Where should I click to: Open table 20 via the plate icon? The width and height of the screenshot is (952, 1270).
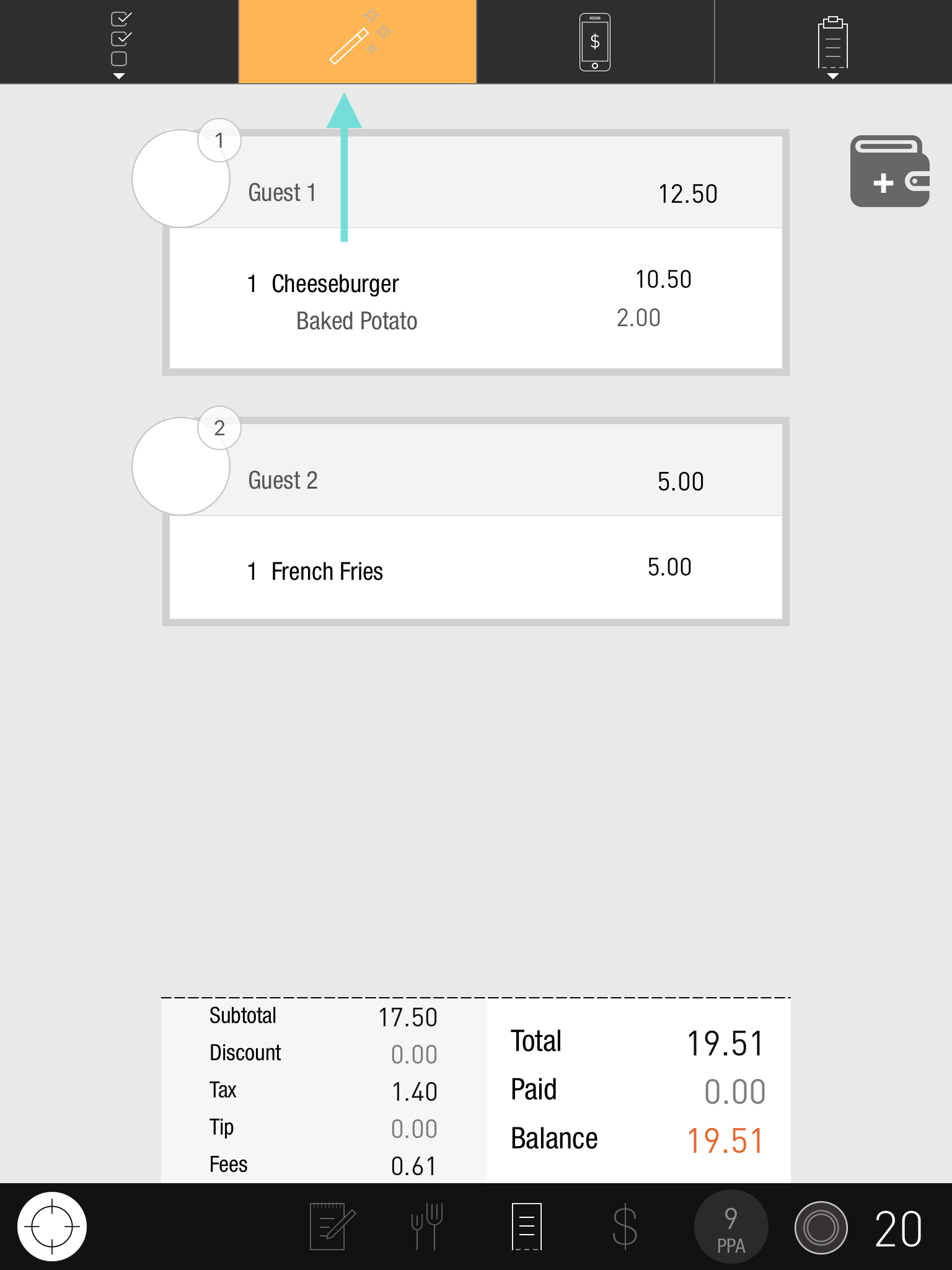pos(821,1227)
